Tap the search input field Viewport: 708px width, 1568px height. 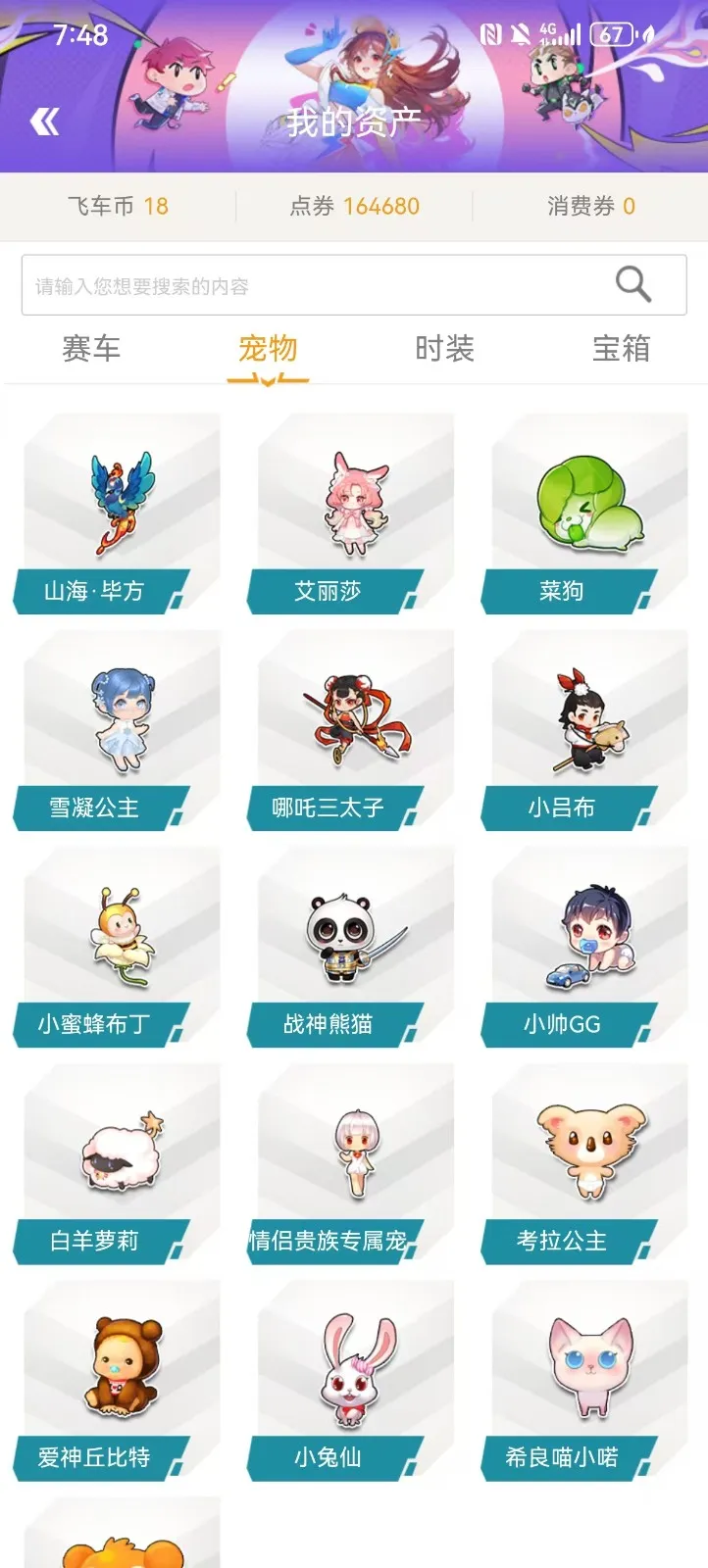(314, 286)
